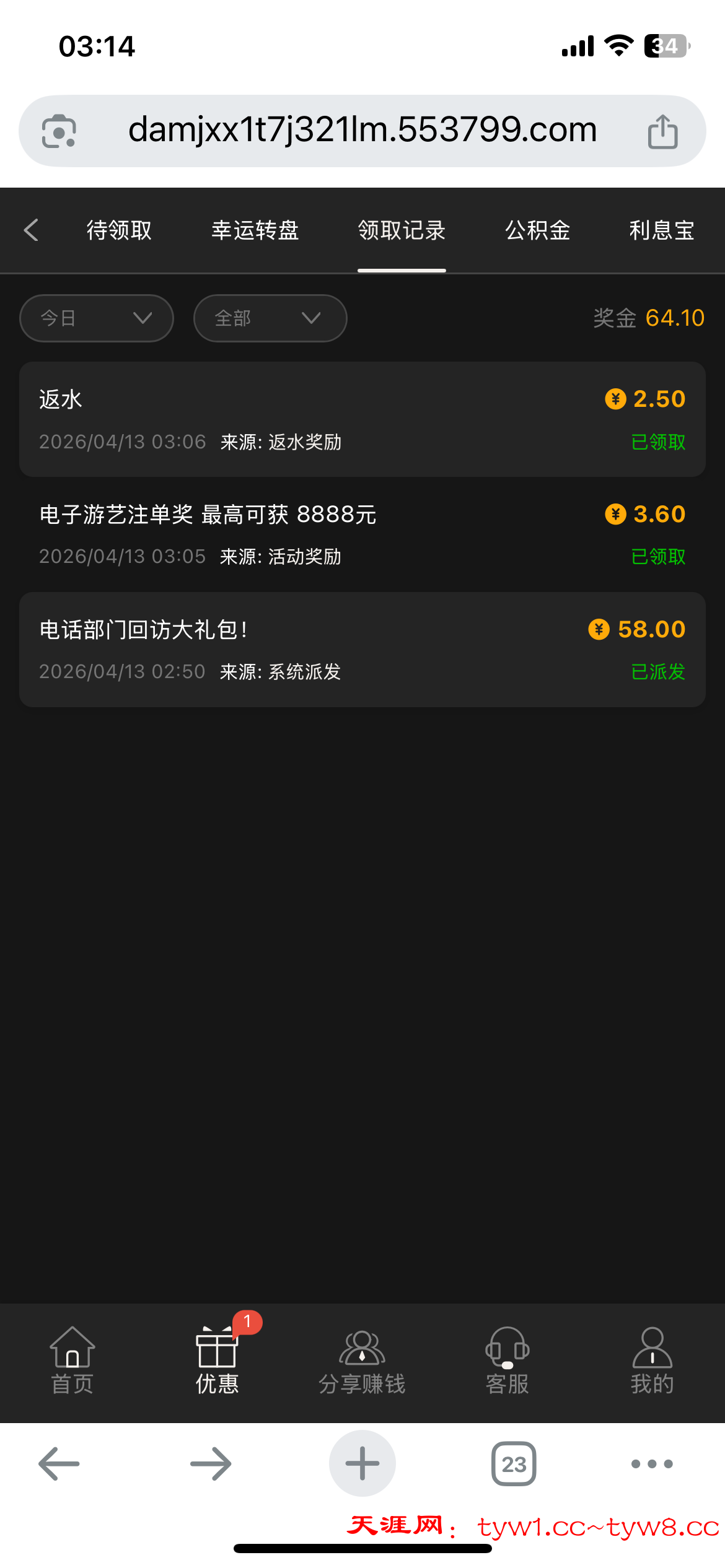Open the 我的 profile tab
725x1568 pixels.
tap(652, 1361)
